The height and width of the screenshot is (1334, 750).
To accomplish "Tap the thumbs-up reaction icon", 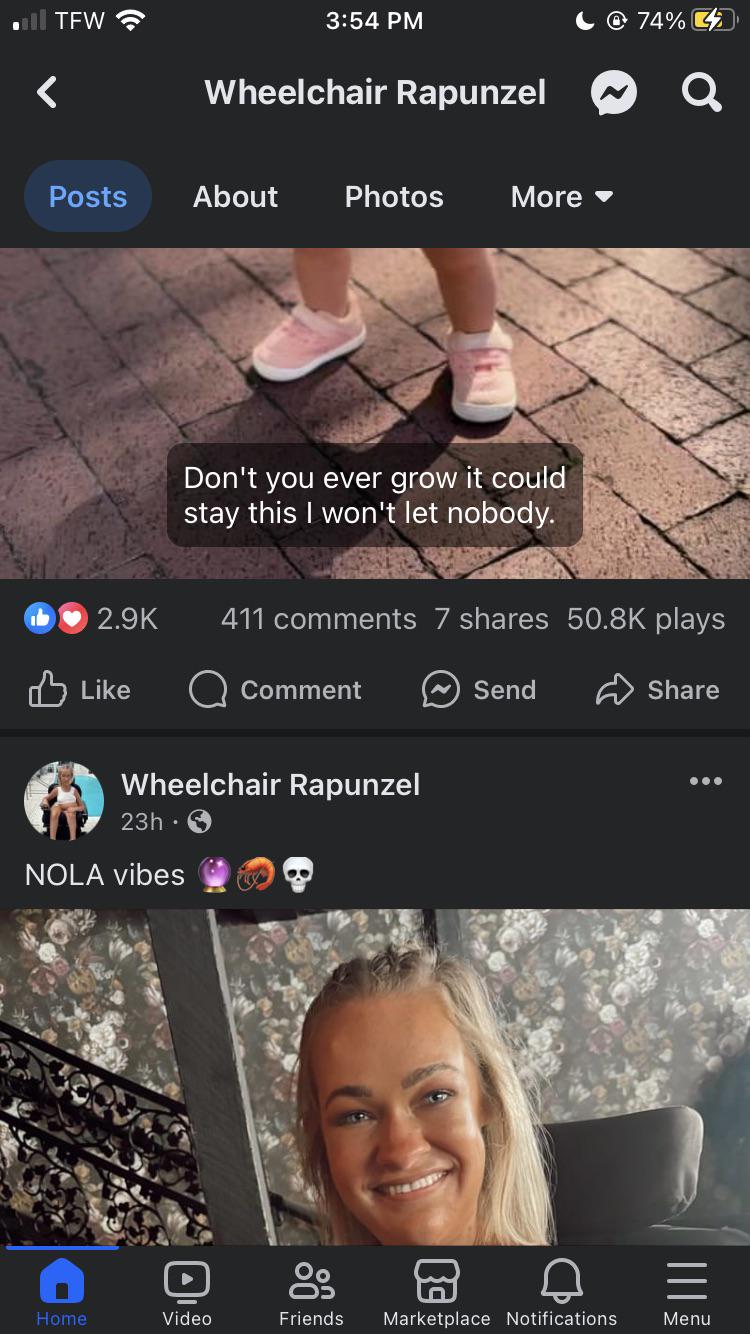I will tap(39, 618).
